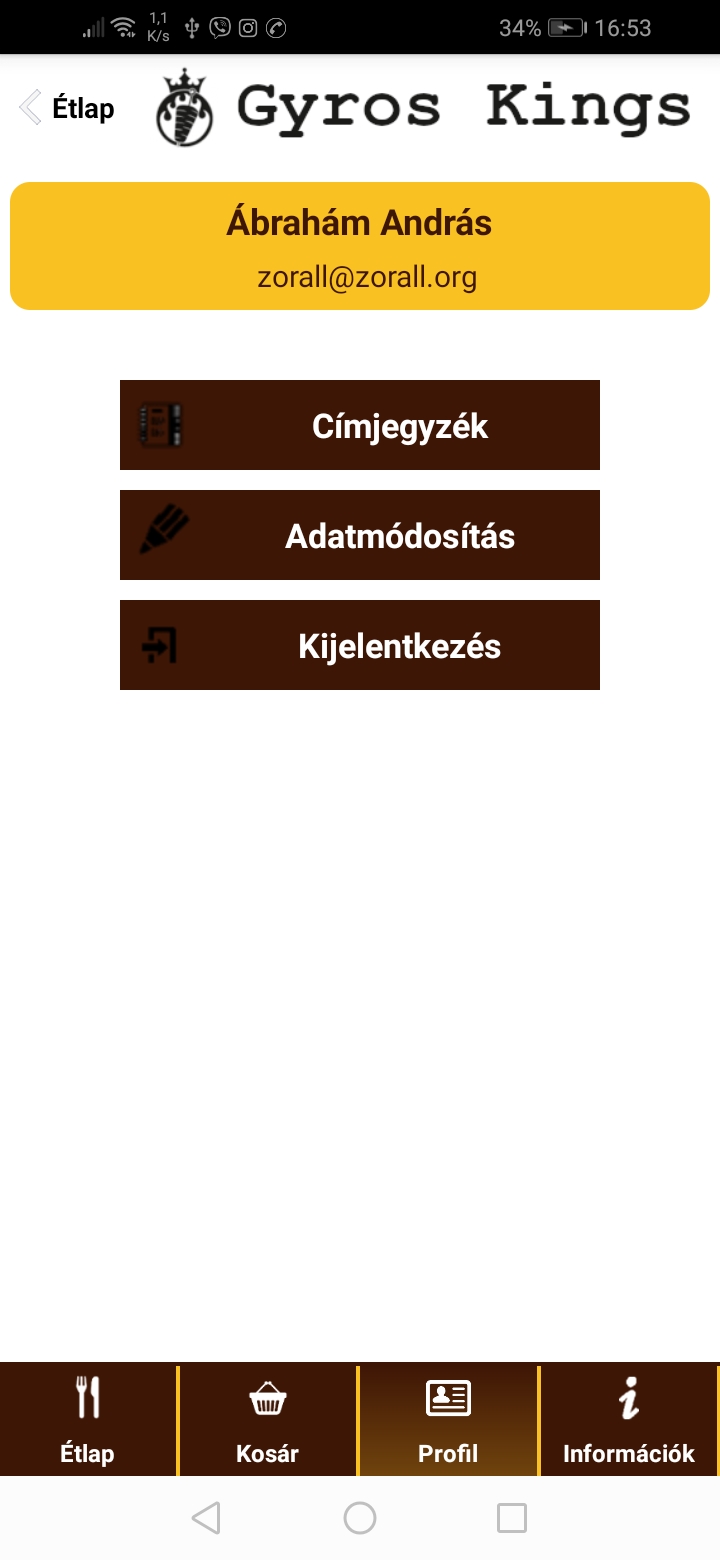Go back to Étlap via the header arrow
Screen dimensions: 720x1560
point(65,108)
